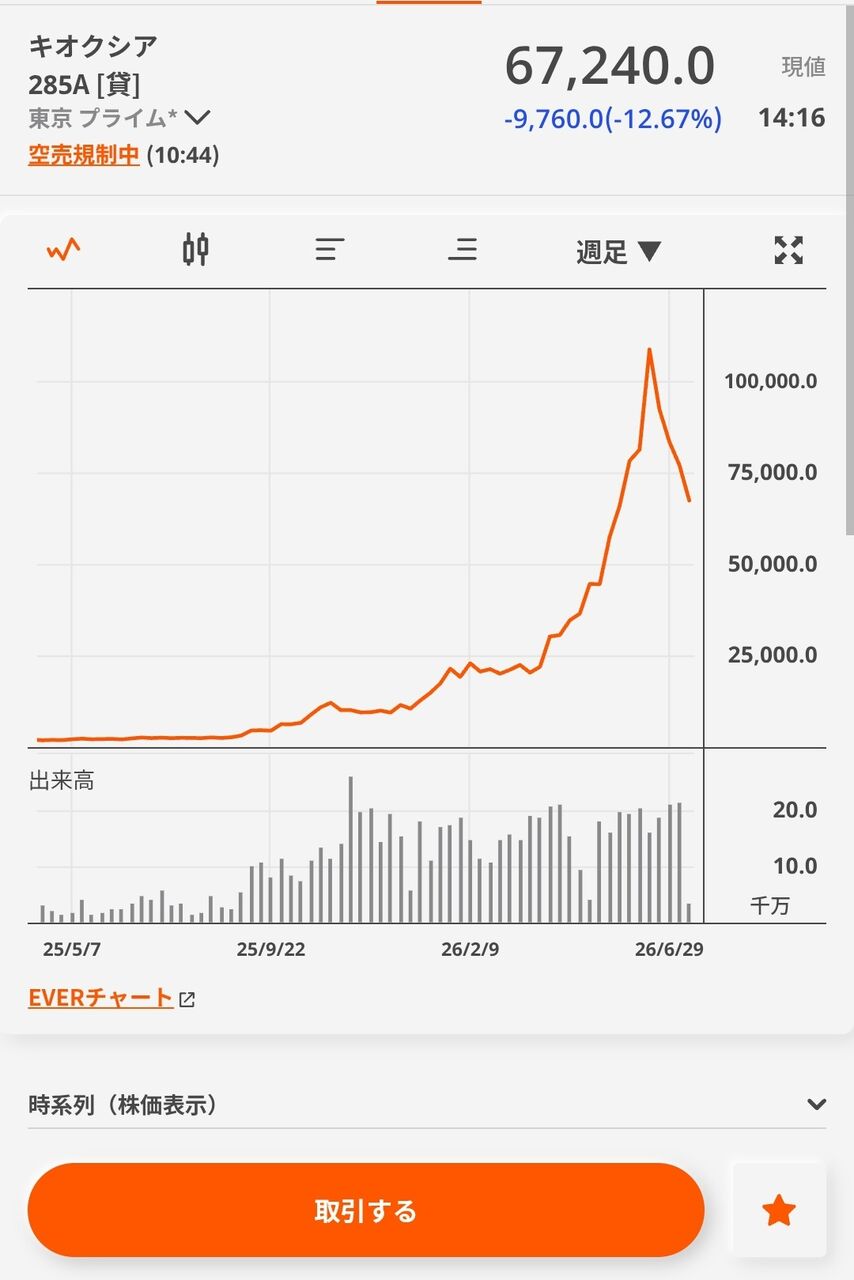Select the stacked-lines chart style icon

[x=462, y=250]
